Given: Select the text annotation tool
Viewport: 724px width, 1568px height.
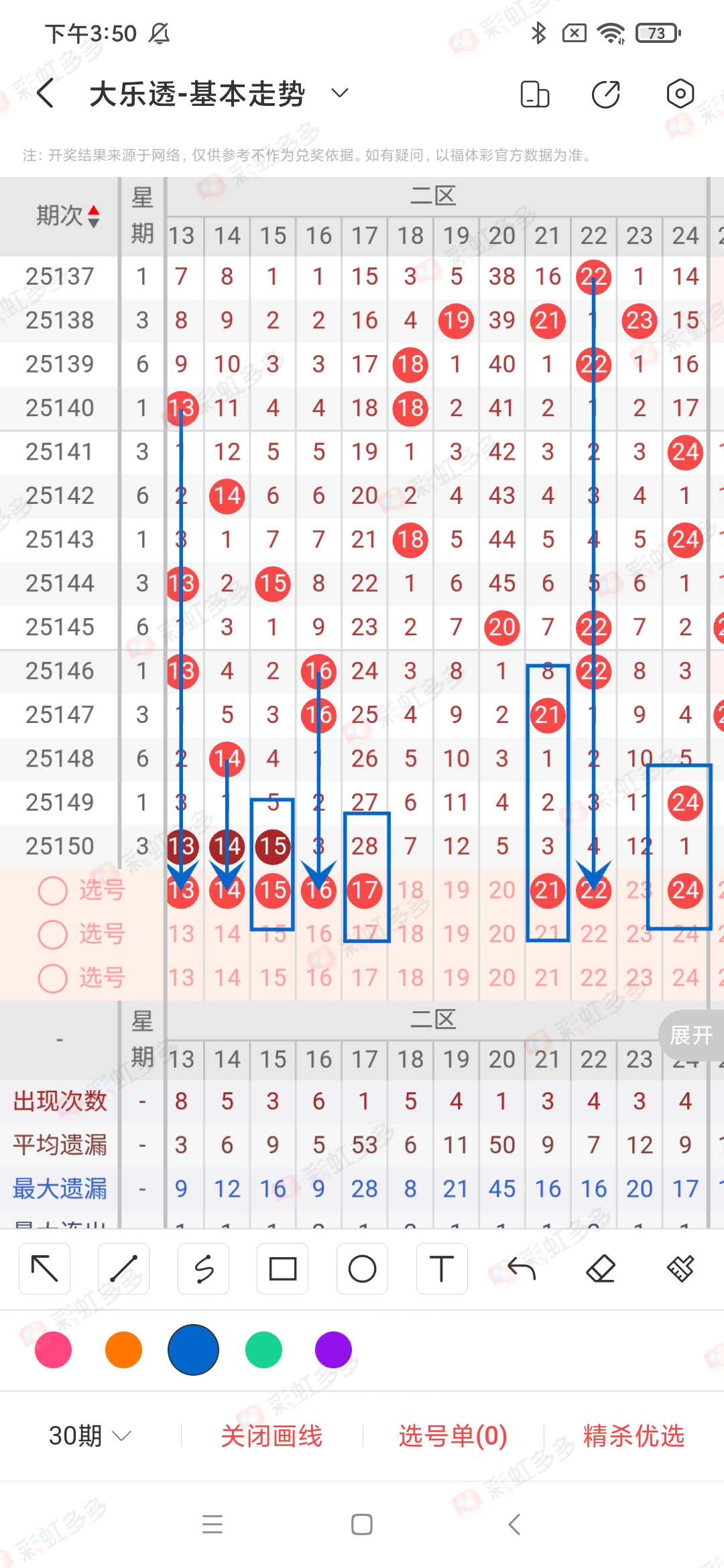Looking at the screenshot, I should [x=442, y=1268].
